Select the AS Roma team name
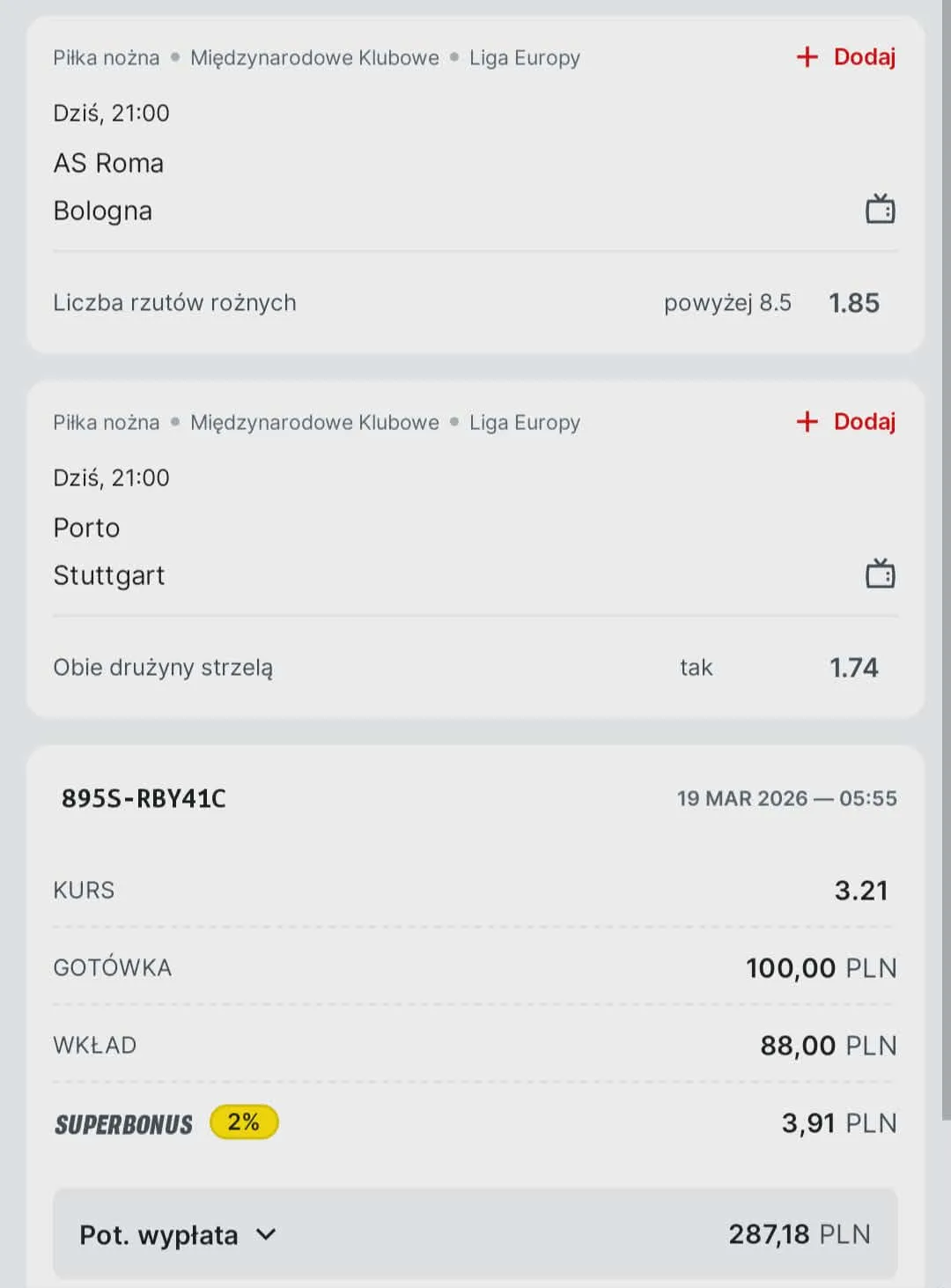 [109, 163]
